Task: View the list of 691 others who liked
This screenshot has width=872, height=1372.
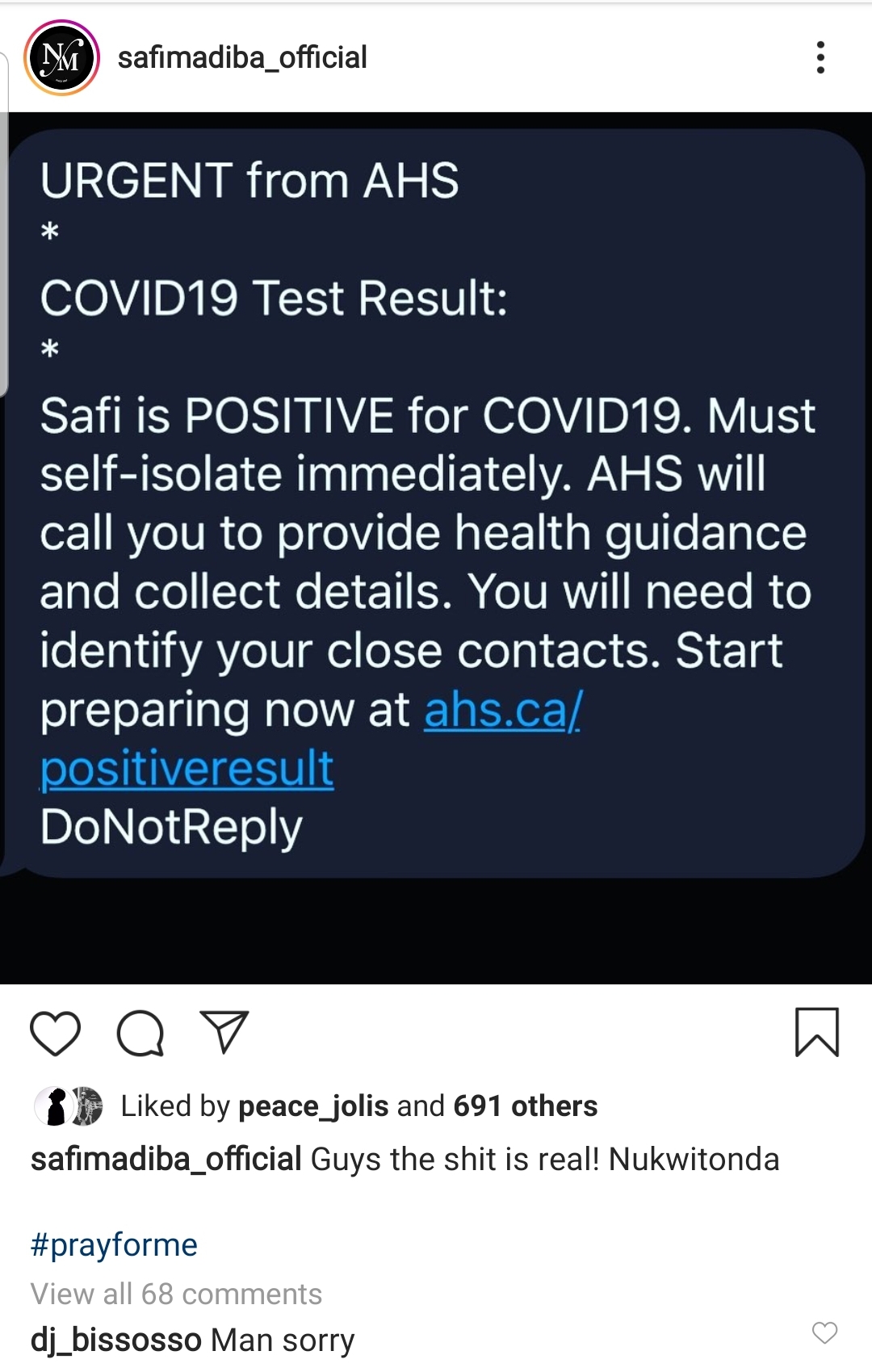Action: coord(525,1106)
